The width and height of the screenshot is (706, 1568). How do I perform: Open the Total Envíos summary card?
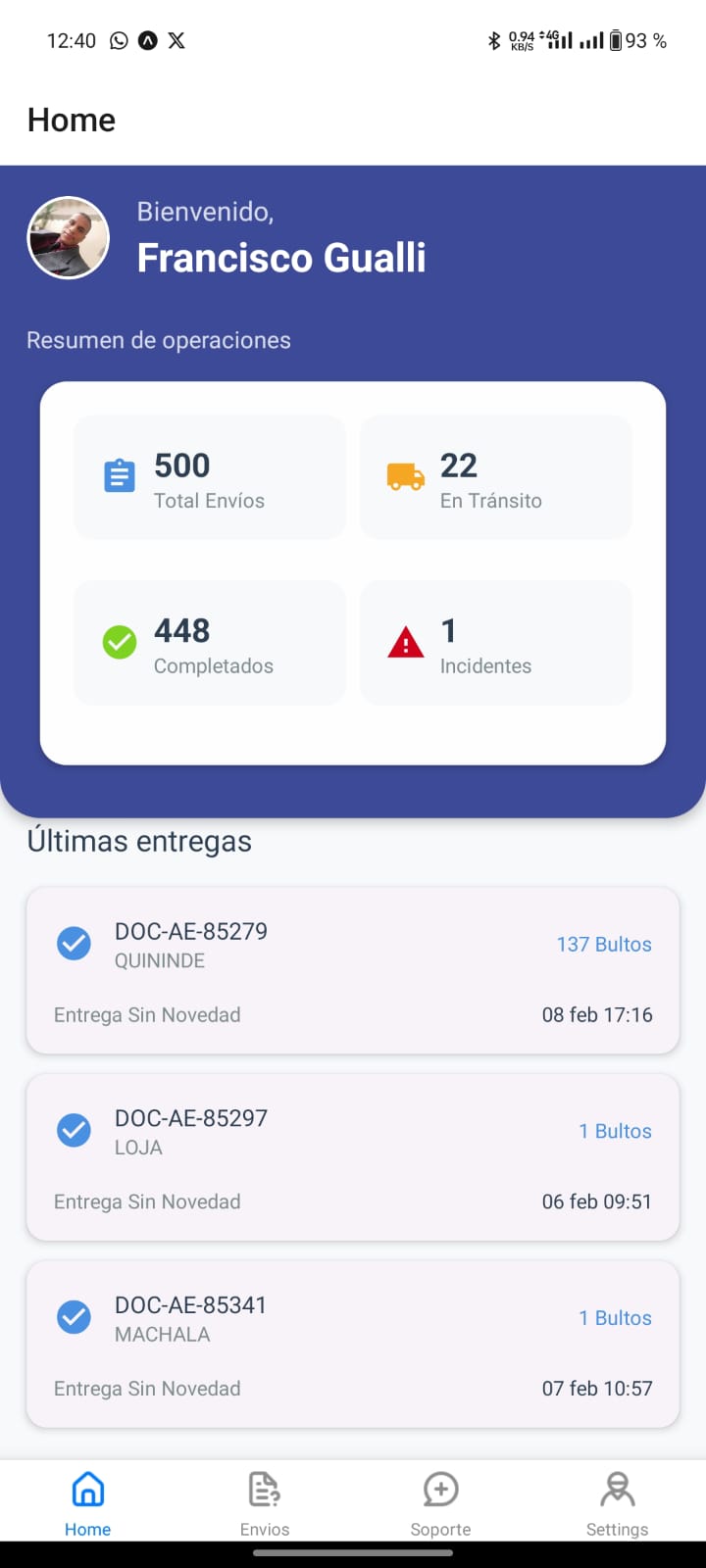pyautogui.click(x=210, y=477)
